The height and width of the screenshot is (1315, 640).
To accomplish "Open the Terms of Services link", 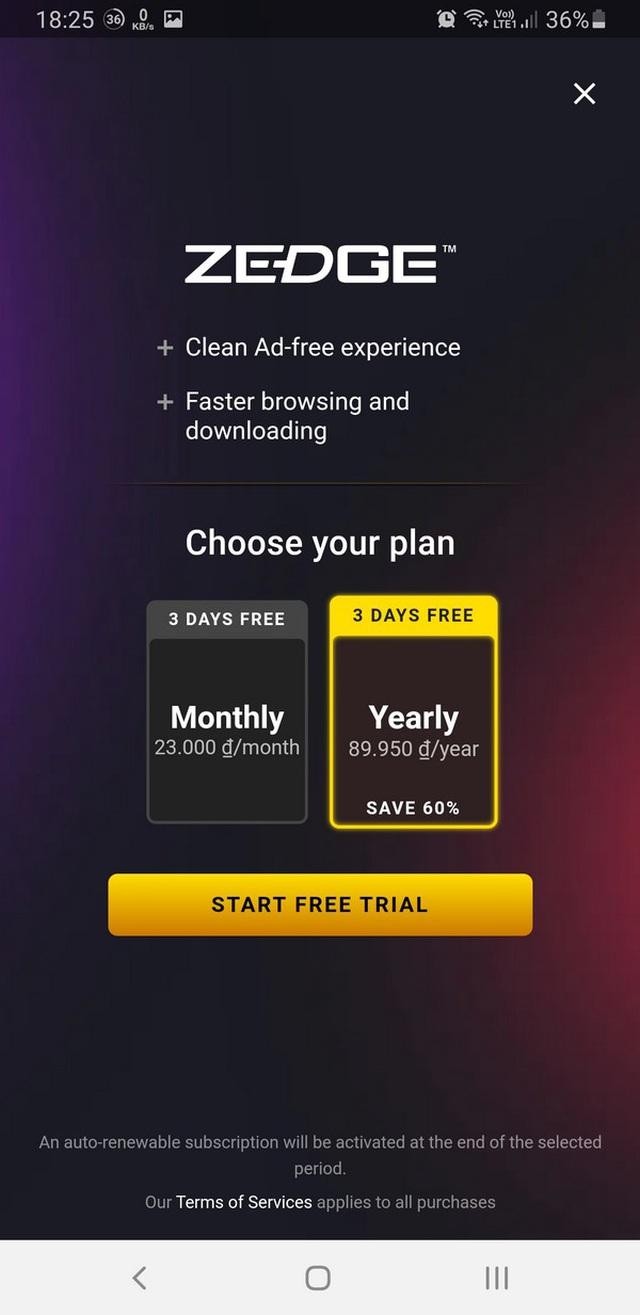I will (244, 1202).
